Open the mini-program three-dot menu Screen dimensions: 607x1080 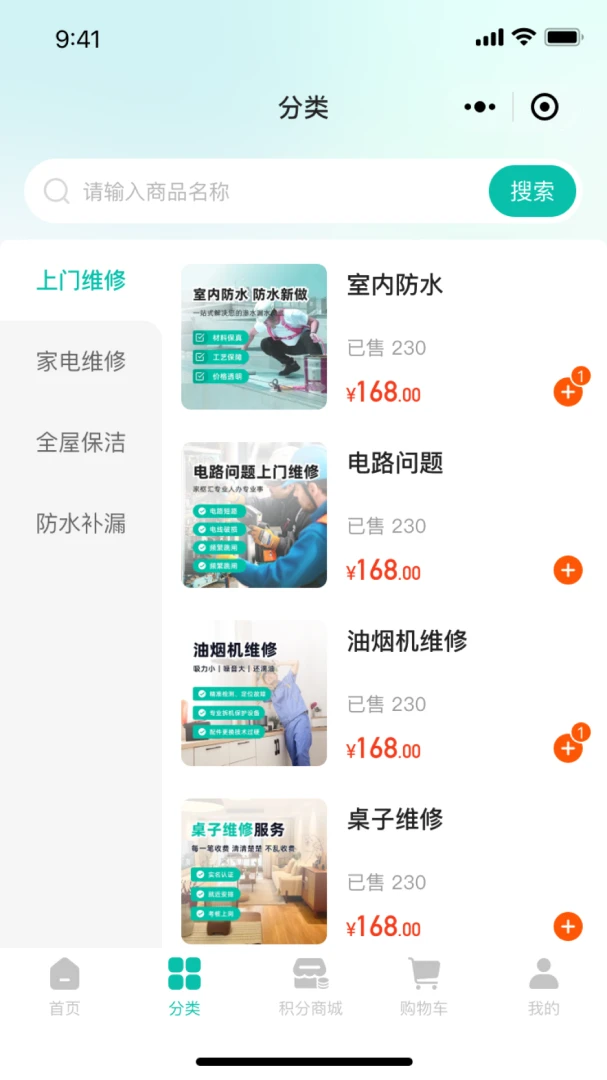tap(480, 107)
